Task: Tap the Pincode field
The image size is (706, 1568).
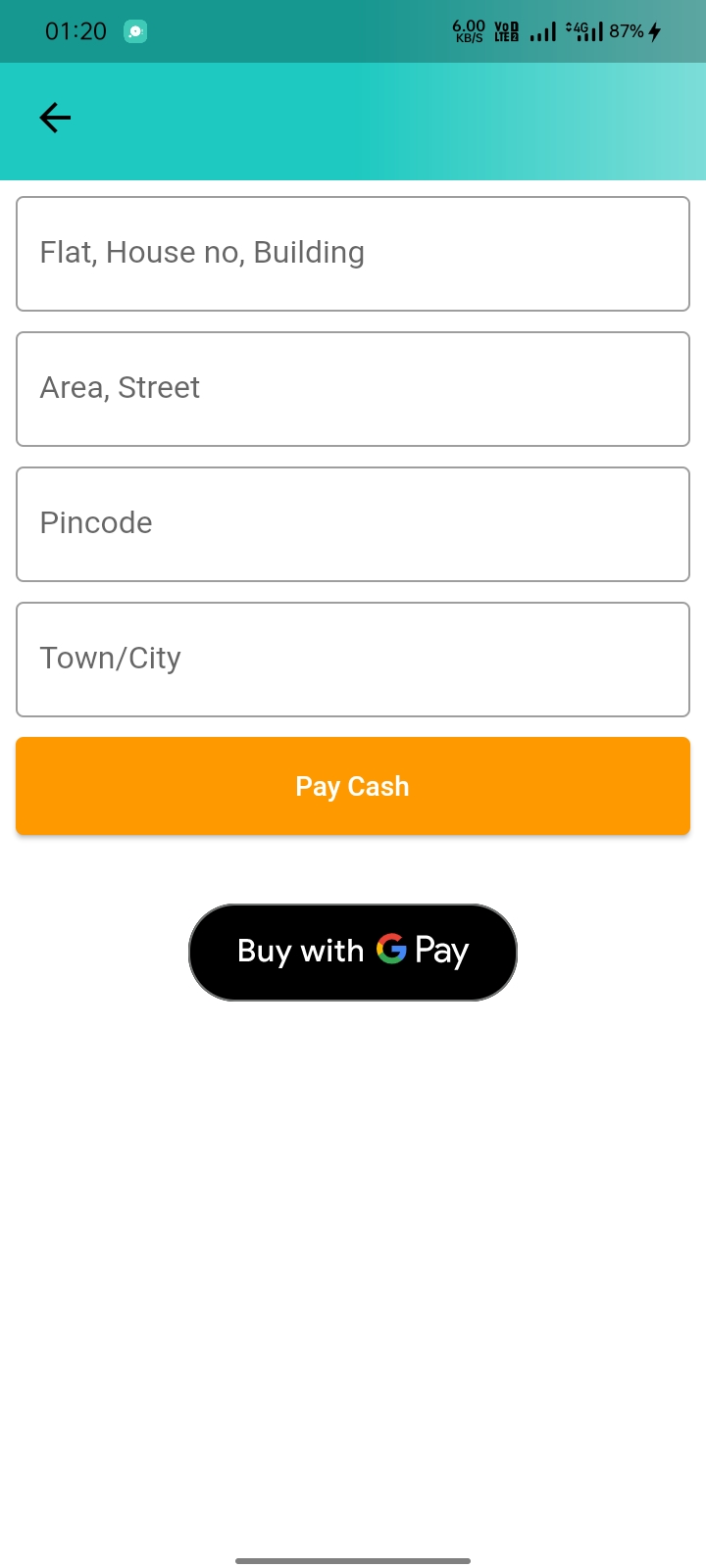Action: (352, 523)
